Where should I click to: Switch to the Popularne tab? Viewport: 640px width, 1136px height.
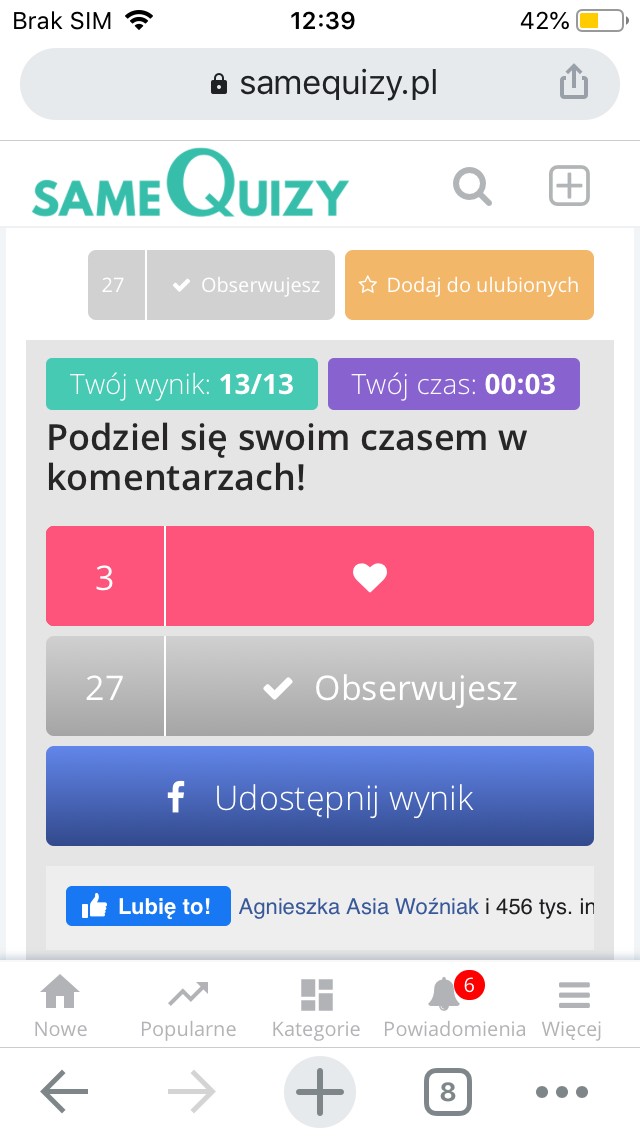[188, 1007]
